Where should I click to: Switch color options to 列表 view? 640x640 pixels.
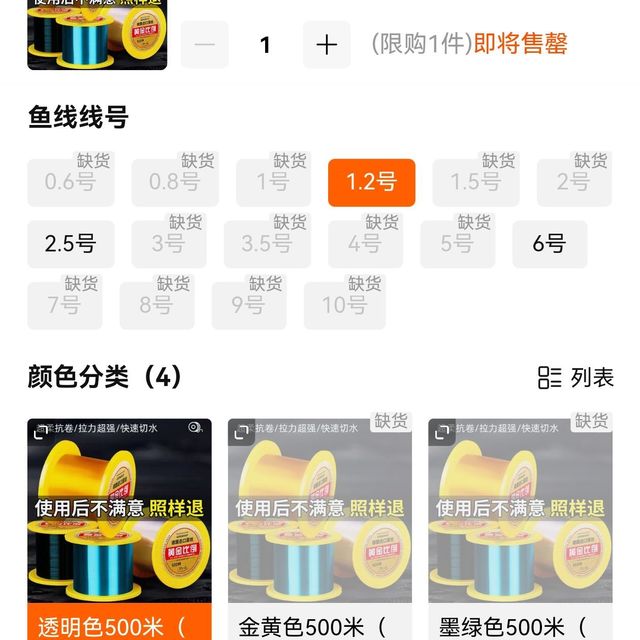(x=576, y=377)
